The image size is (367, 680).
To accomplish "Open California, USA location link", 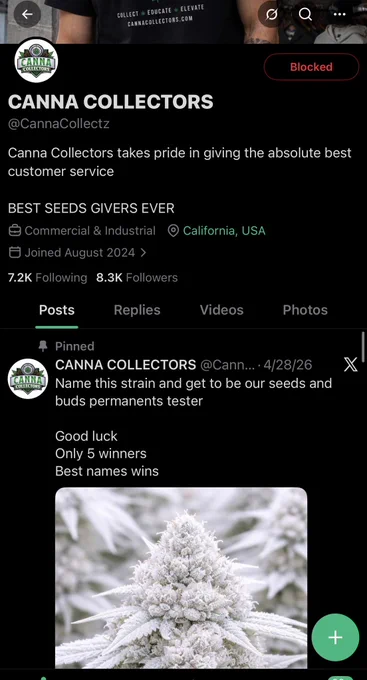I will coord(224,231).
